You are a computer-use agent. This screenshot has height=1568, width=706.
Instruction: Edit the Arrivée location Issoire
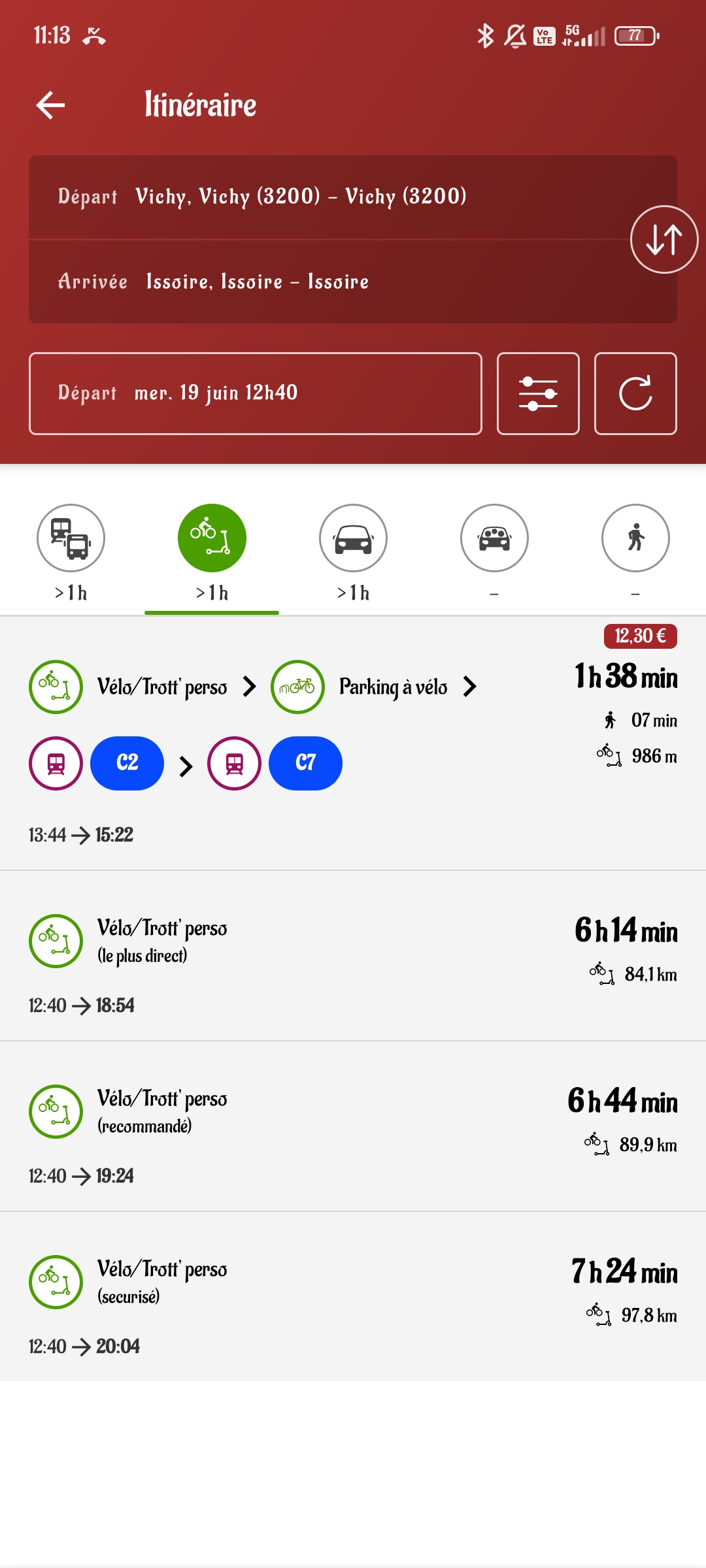(258, 282)
